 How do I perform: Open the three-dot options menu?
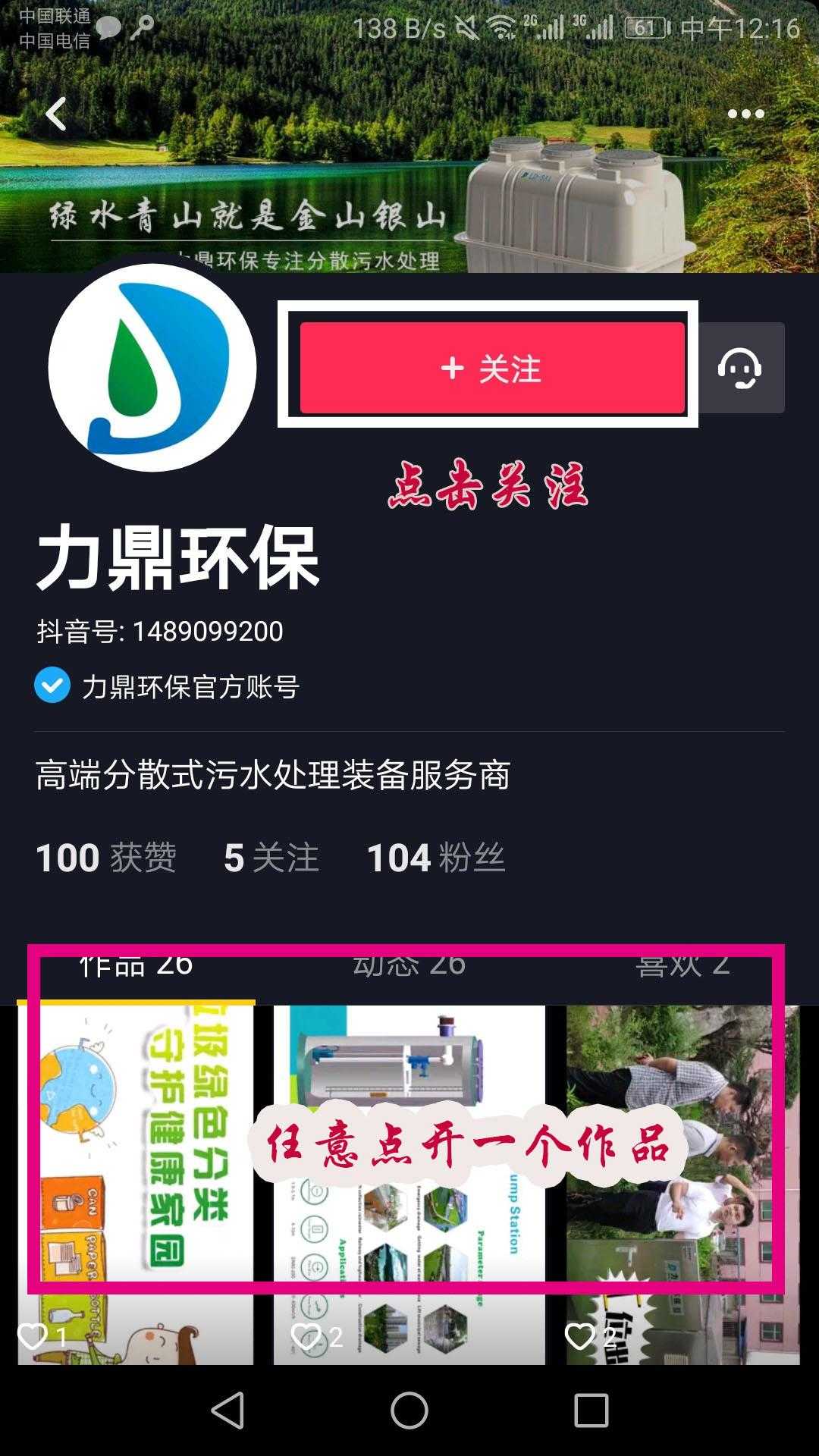[x=745, y=112]
